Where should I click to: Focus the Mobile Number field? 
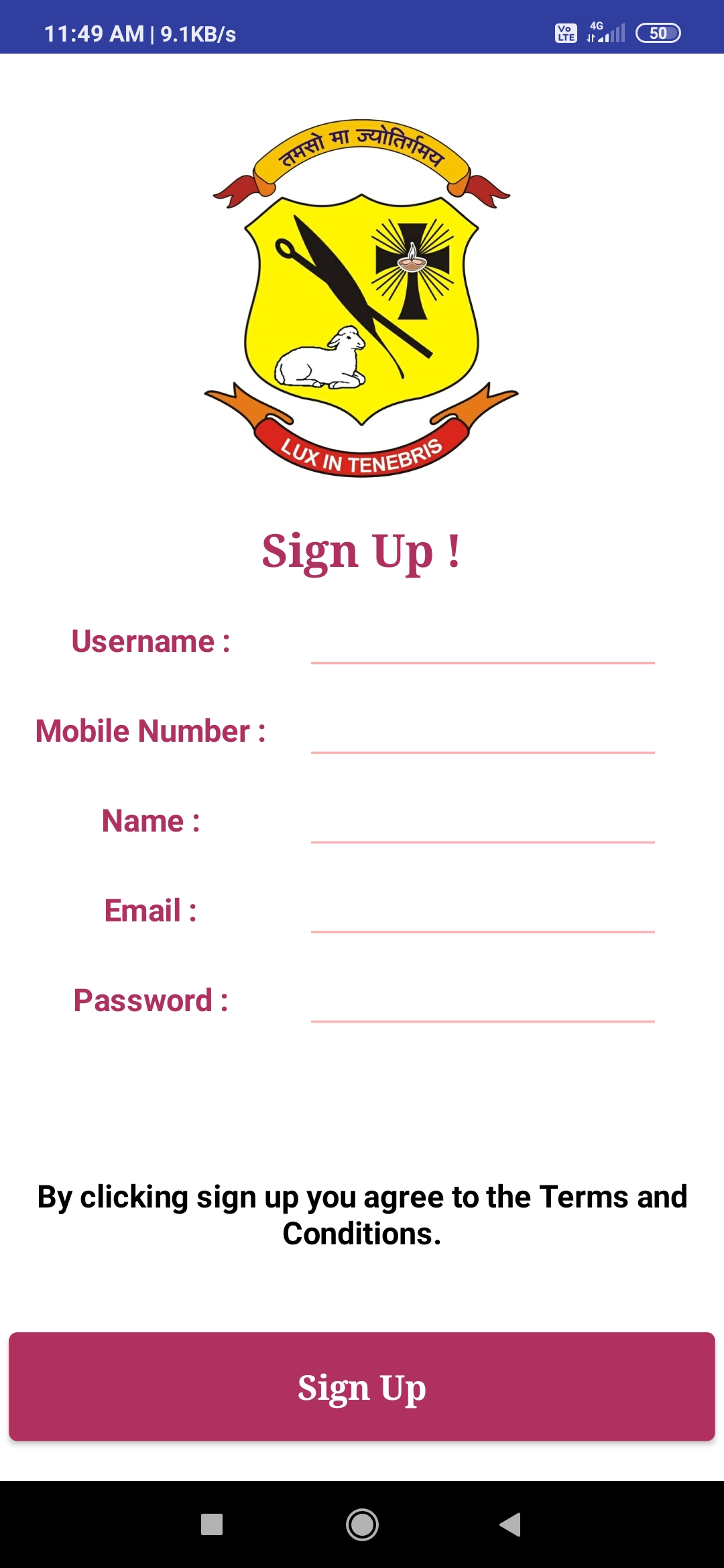click(483, 732)
